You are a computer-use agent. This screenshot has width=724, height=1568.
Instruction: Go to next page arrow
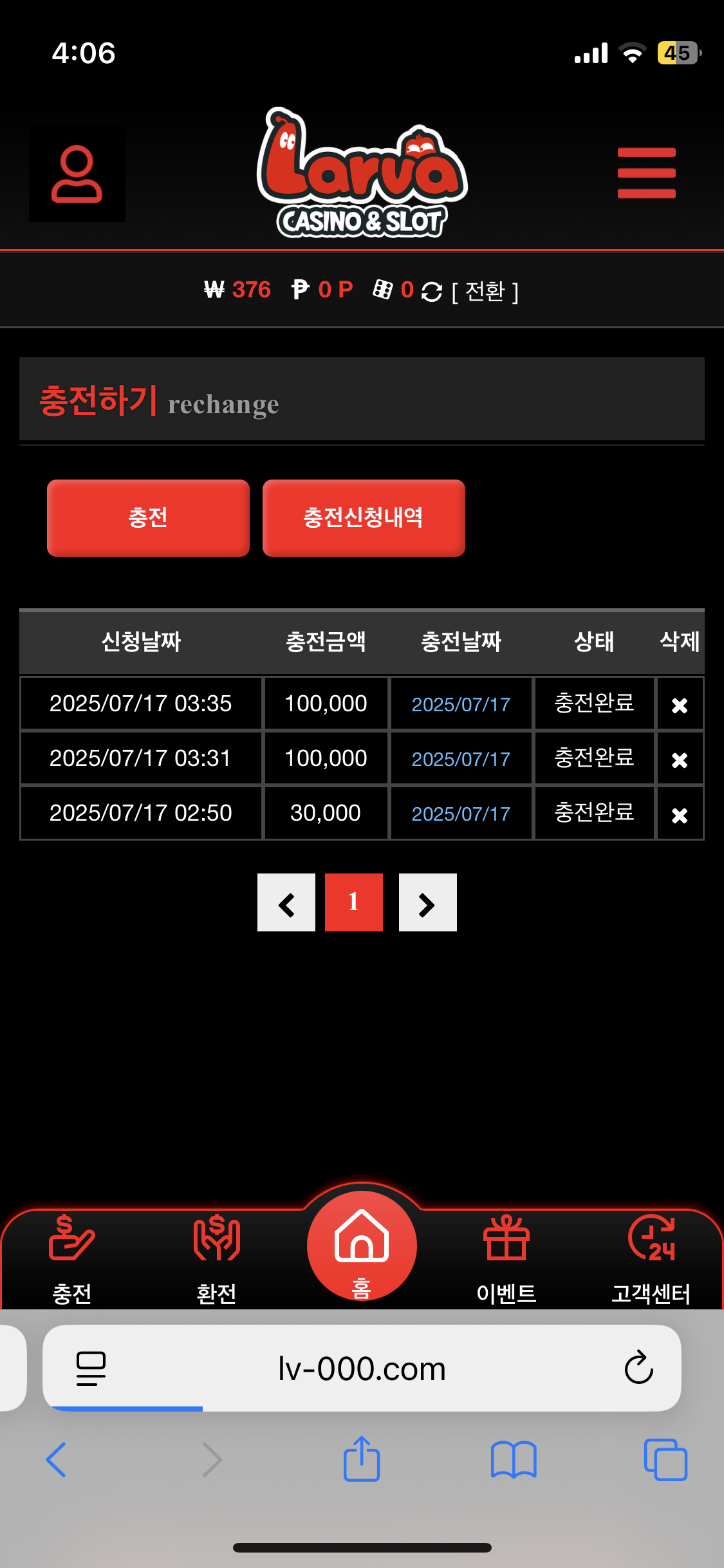tap(428, 902)
